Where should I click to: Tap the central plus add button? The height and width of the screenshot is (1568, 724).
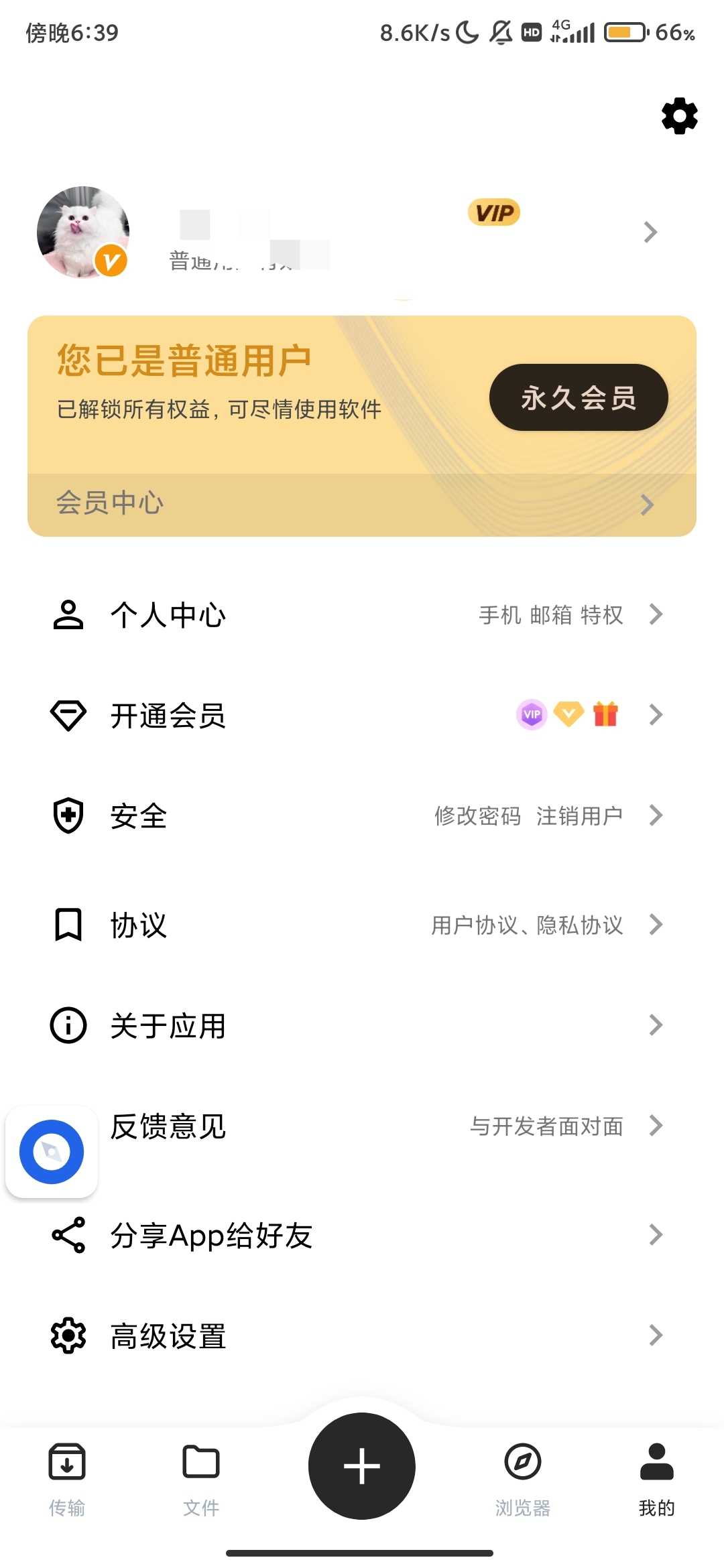click(x=362, y=1466)
